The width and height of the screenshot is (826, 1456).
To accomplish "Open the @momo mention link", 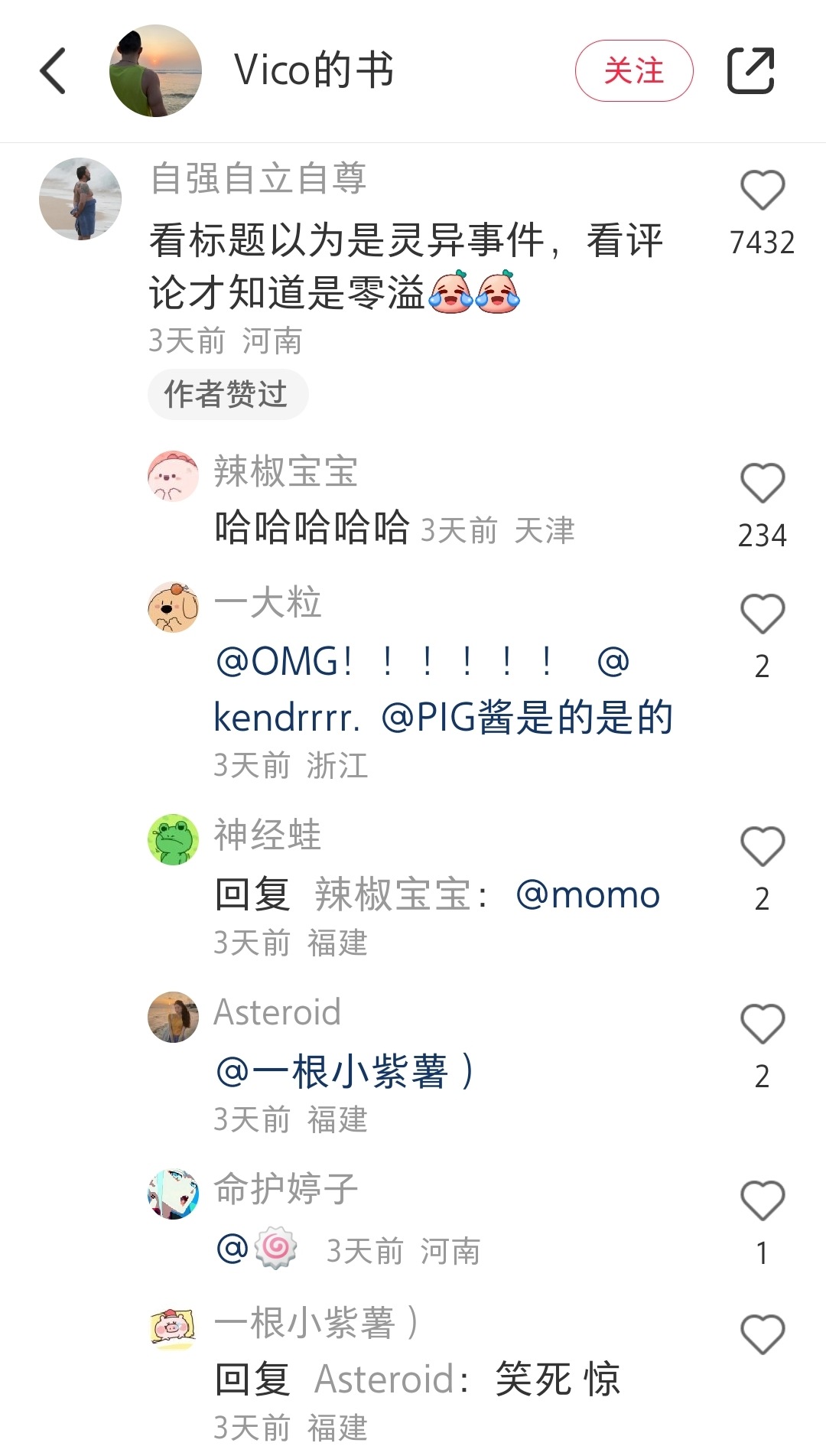I will tap(587, 894).
